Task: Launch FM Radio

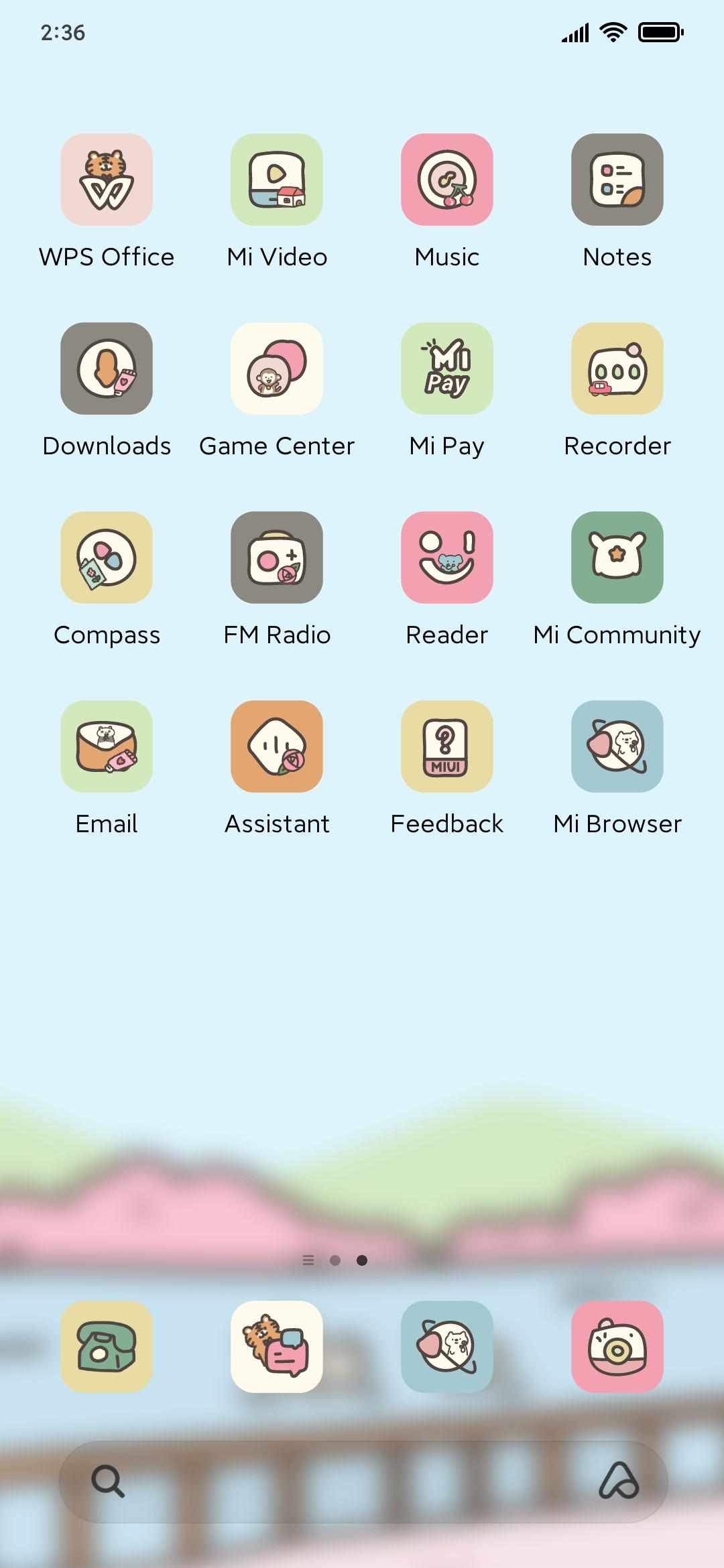Action: point(277,558)
